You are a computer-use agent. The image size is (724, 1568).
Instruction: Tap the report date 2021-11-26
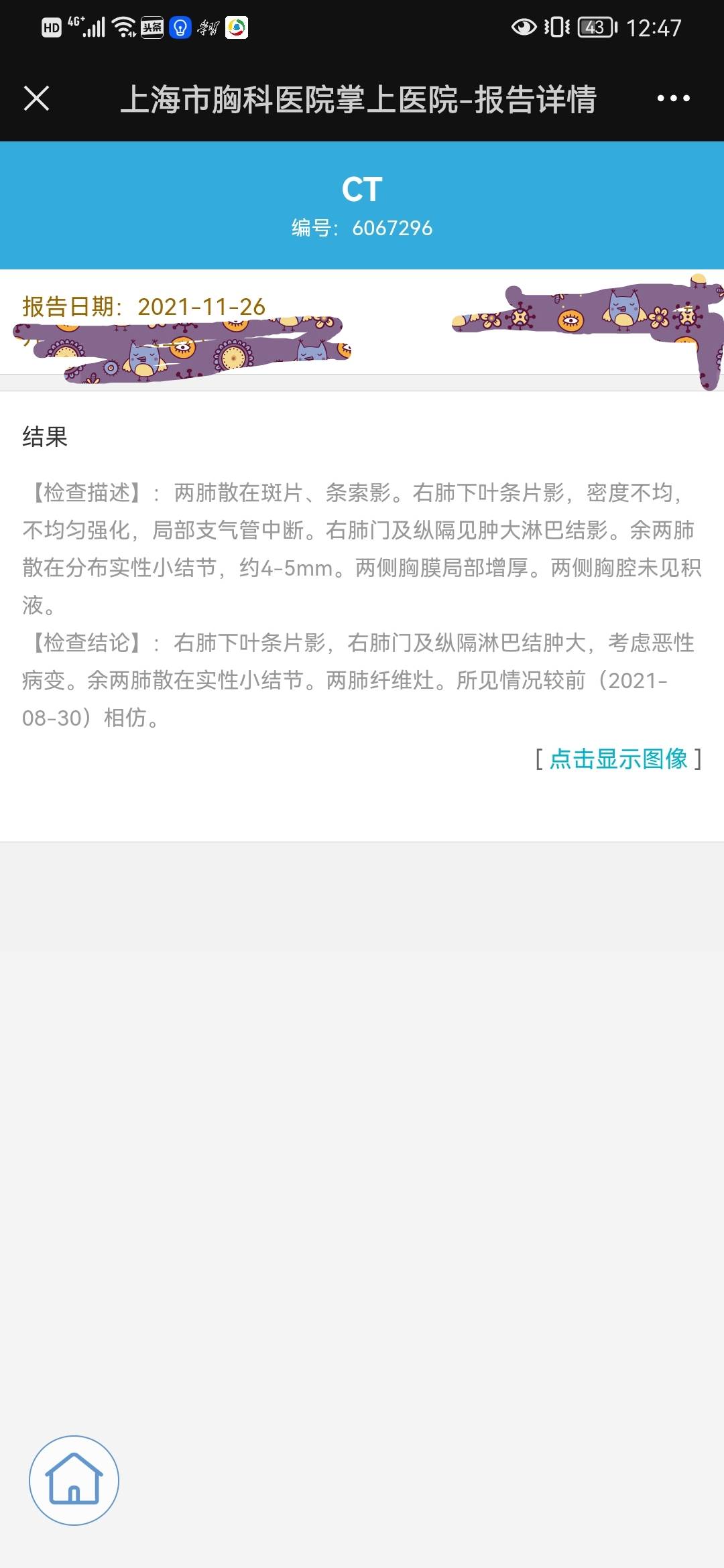pyautogui.click(x=202, y=306)
